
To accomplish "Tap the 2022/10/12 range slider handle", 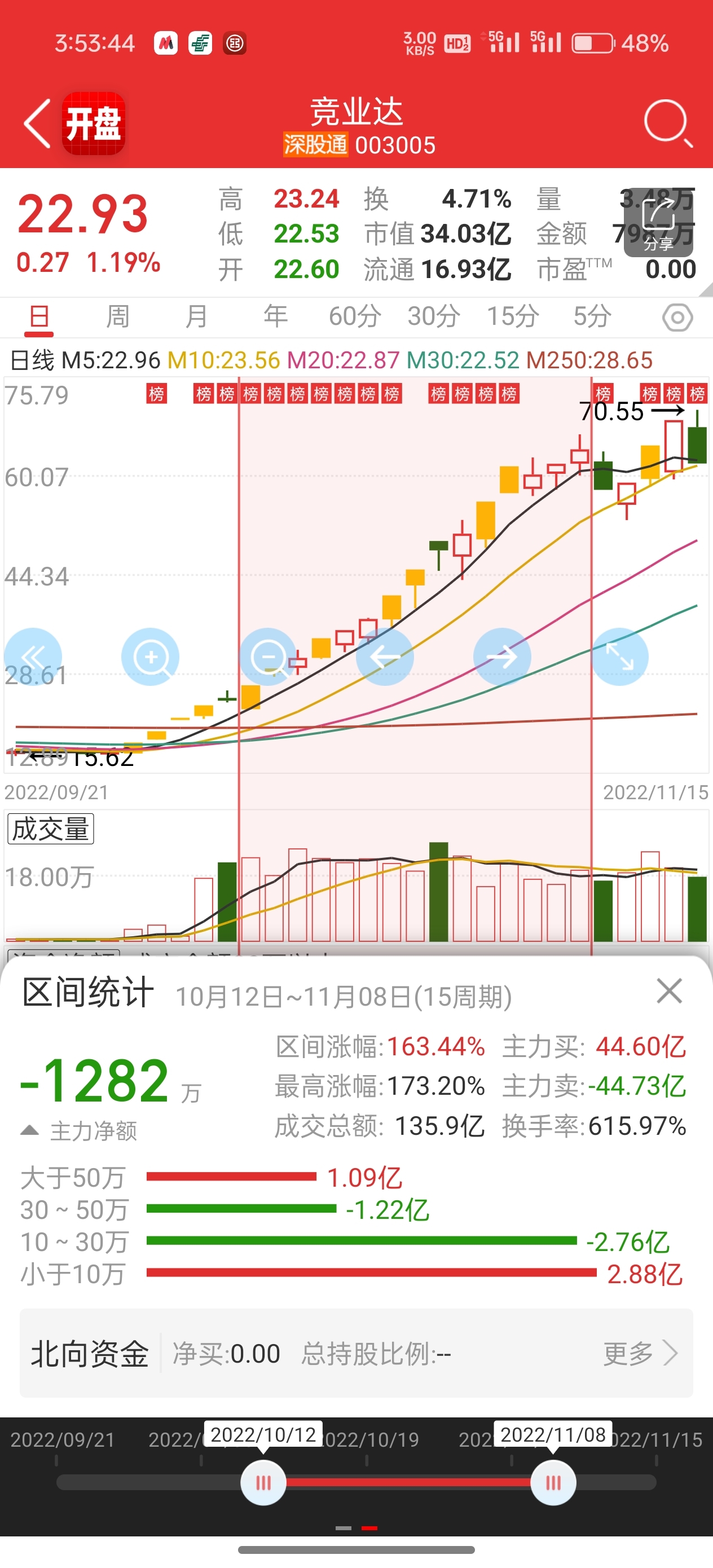I will click(x=263, y=1482).
